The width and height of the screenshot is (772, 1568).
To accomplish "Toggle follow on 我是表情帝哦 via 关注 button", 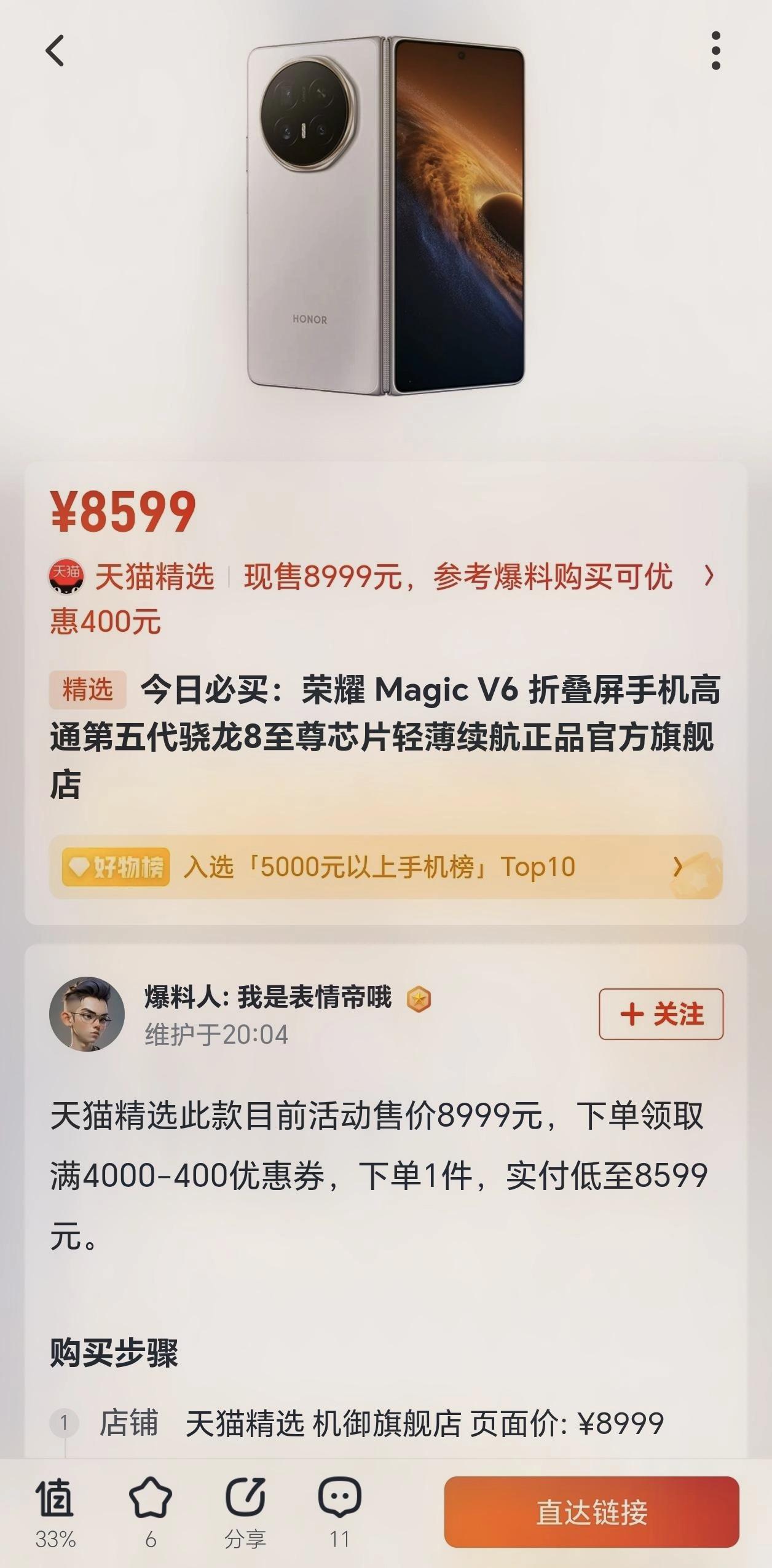I will click(x=661, y=1014).
